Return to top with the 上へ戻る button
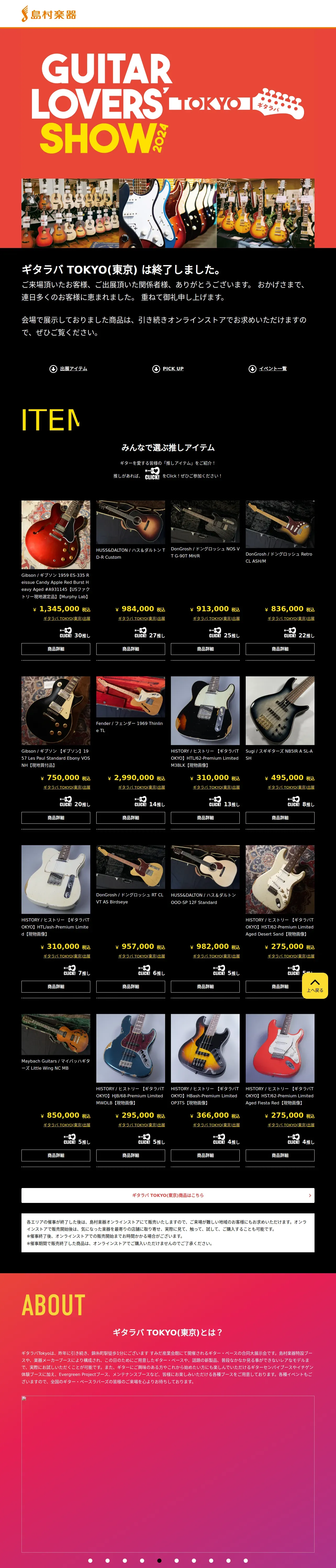This screenshot has width=336, height=1568. [x=315, y=985]
